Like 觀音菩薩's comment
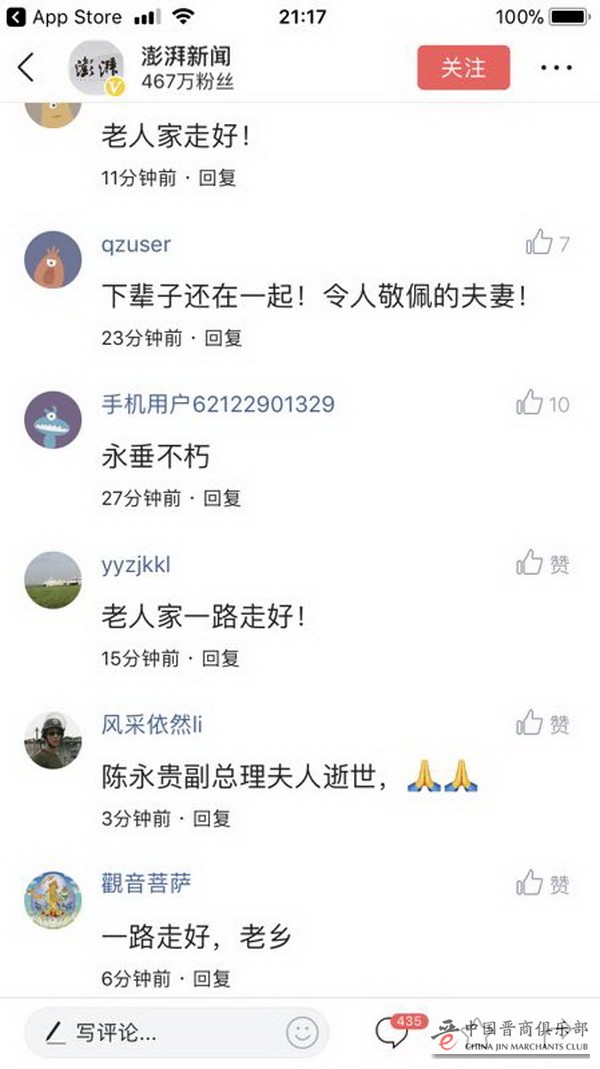The height and width of the screenshot is (1069, 600). tap(530, 883)
